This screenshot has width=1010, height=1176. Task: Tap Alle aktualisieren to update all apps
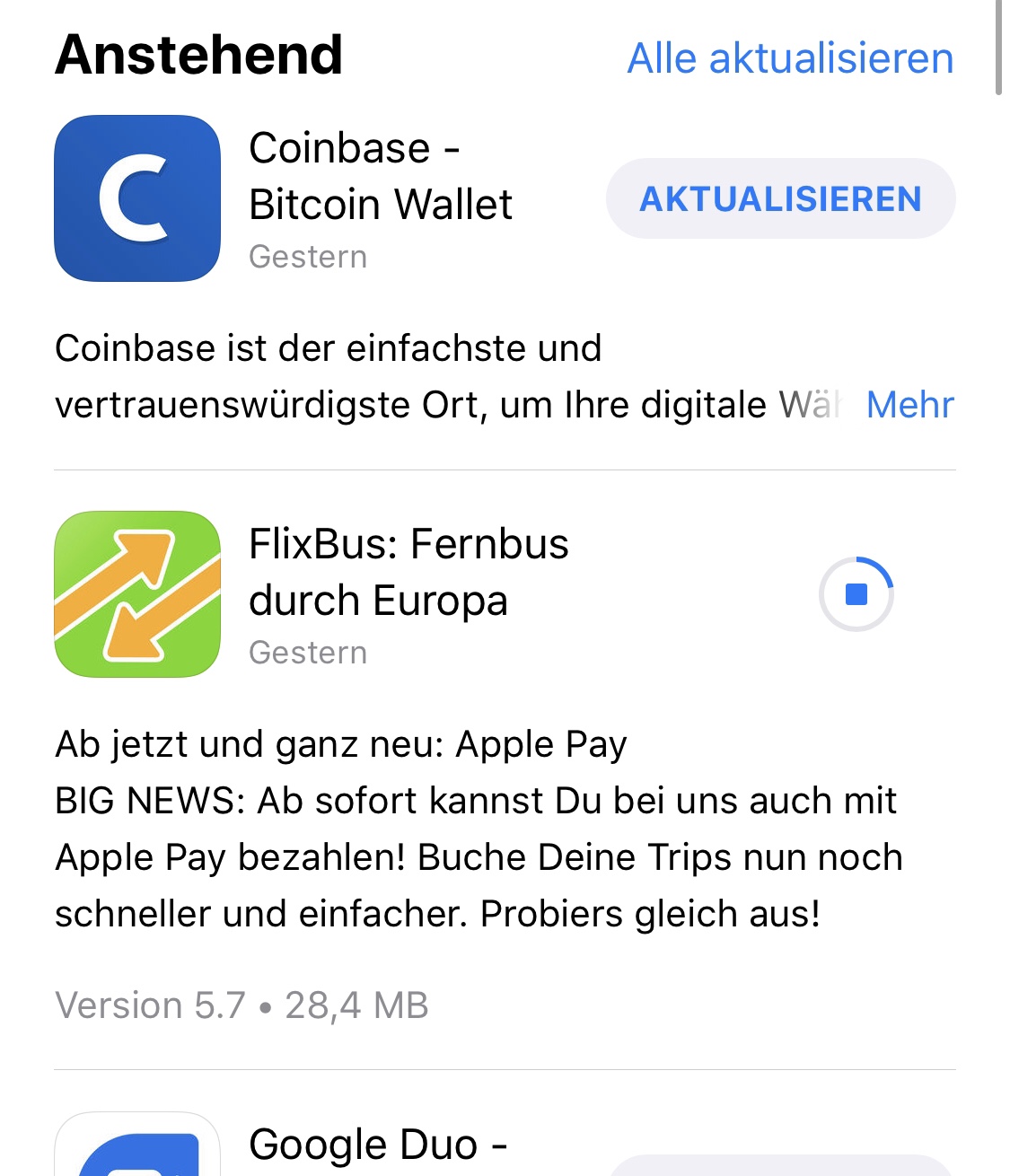coord(789,59)
